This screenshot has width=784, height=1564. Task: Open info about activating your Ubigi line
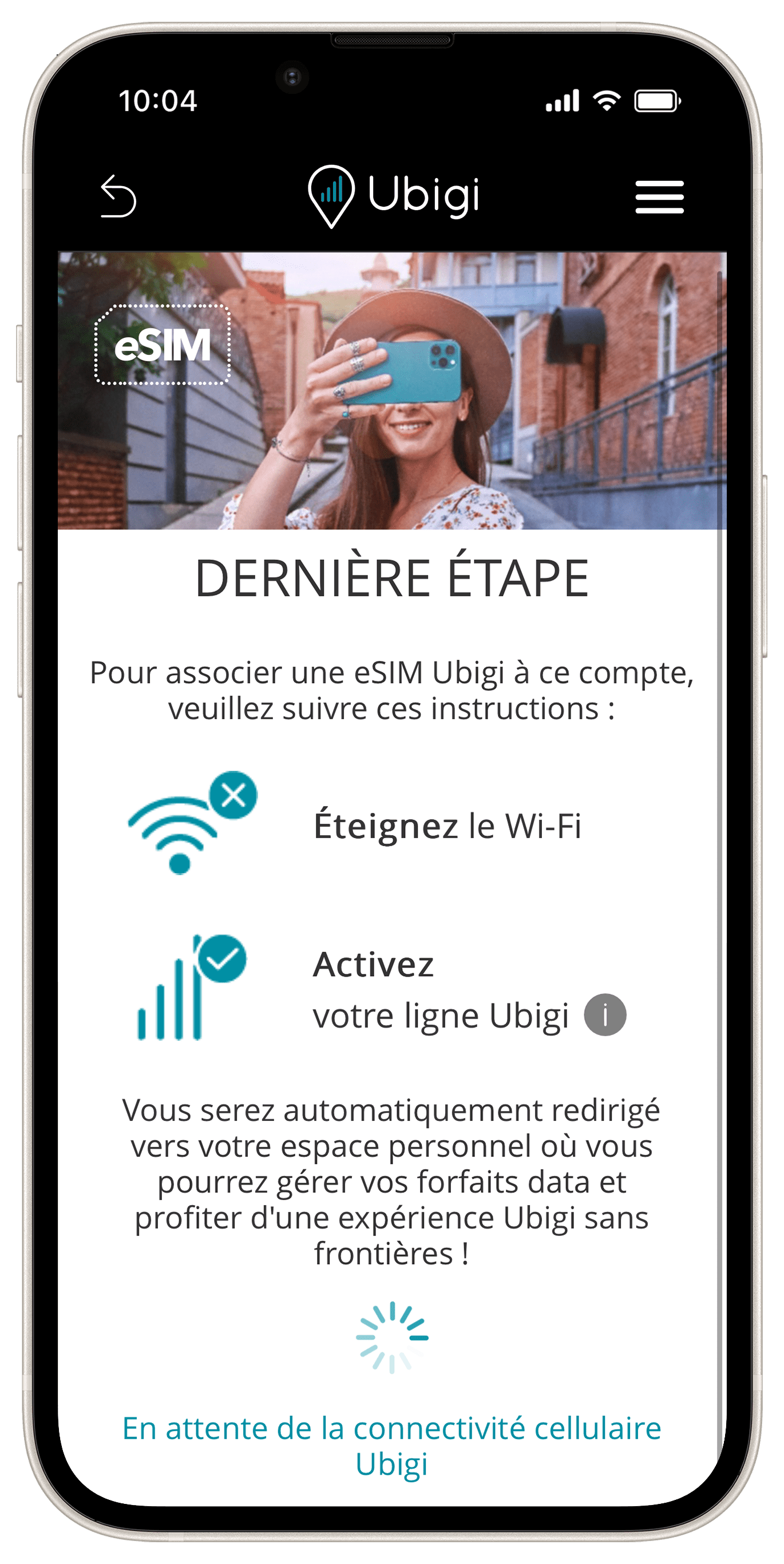click(604, 1014)
